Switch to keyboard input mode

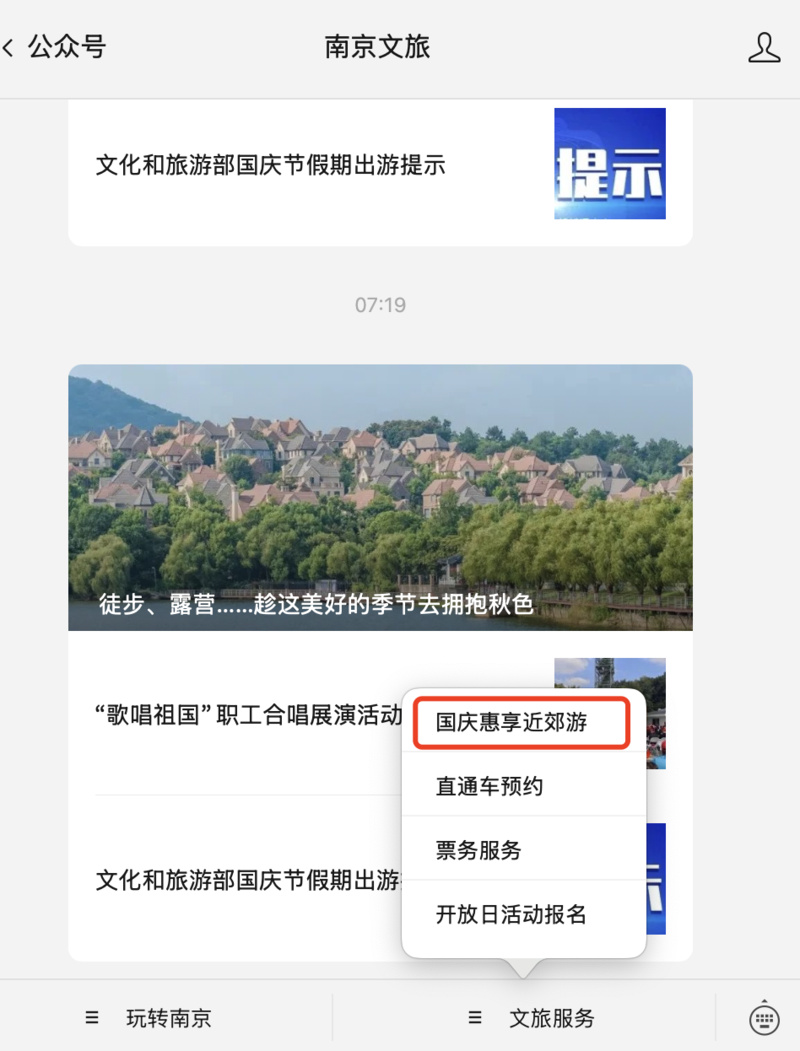tap(764, 1018)
